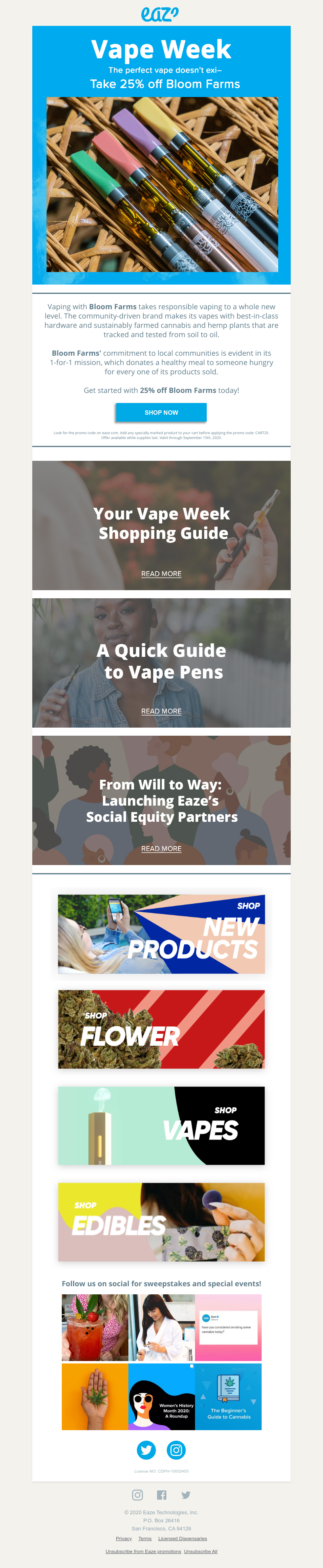
Task: Open the blue circular Instagram icon
Action: 176,1450
